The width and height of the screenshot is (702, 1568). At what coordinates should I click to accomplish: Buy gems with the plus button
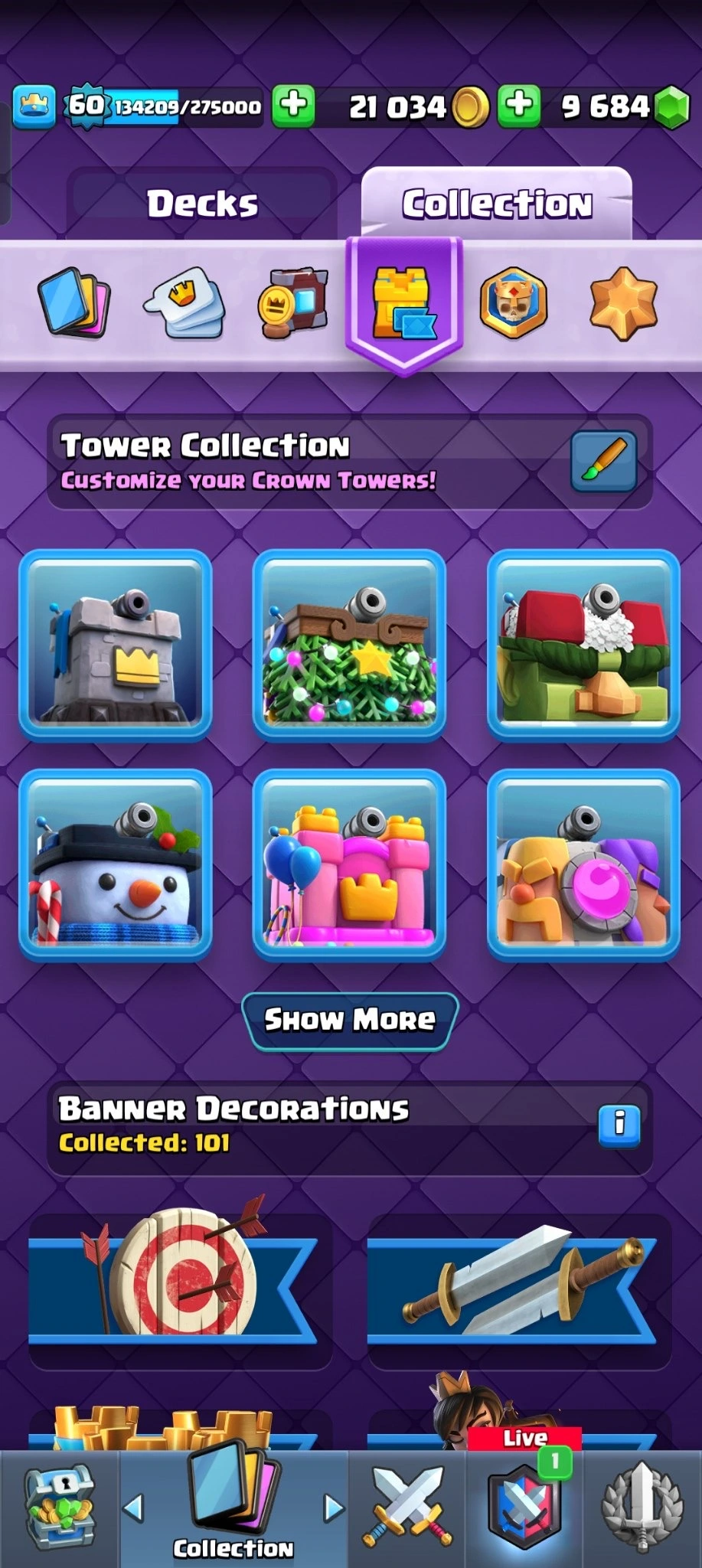[519, 106]
